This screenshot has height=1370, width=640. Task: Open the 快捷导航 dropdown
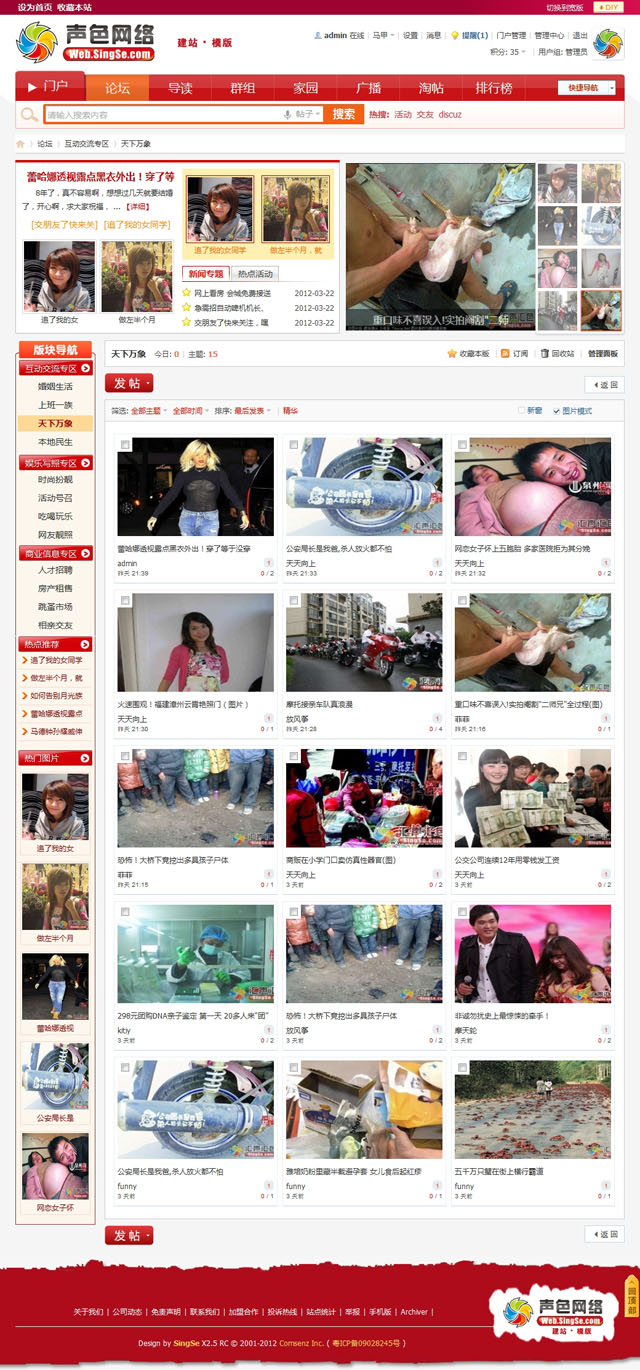(586, 88)
